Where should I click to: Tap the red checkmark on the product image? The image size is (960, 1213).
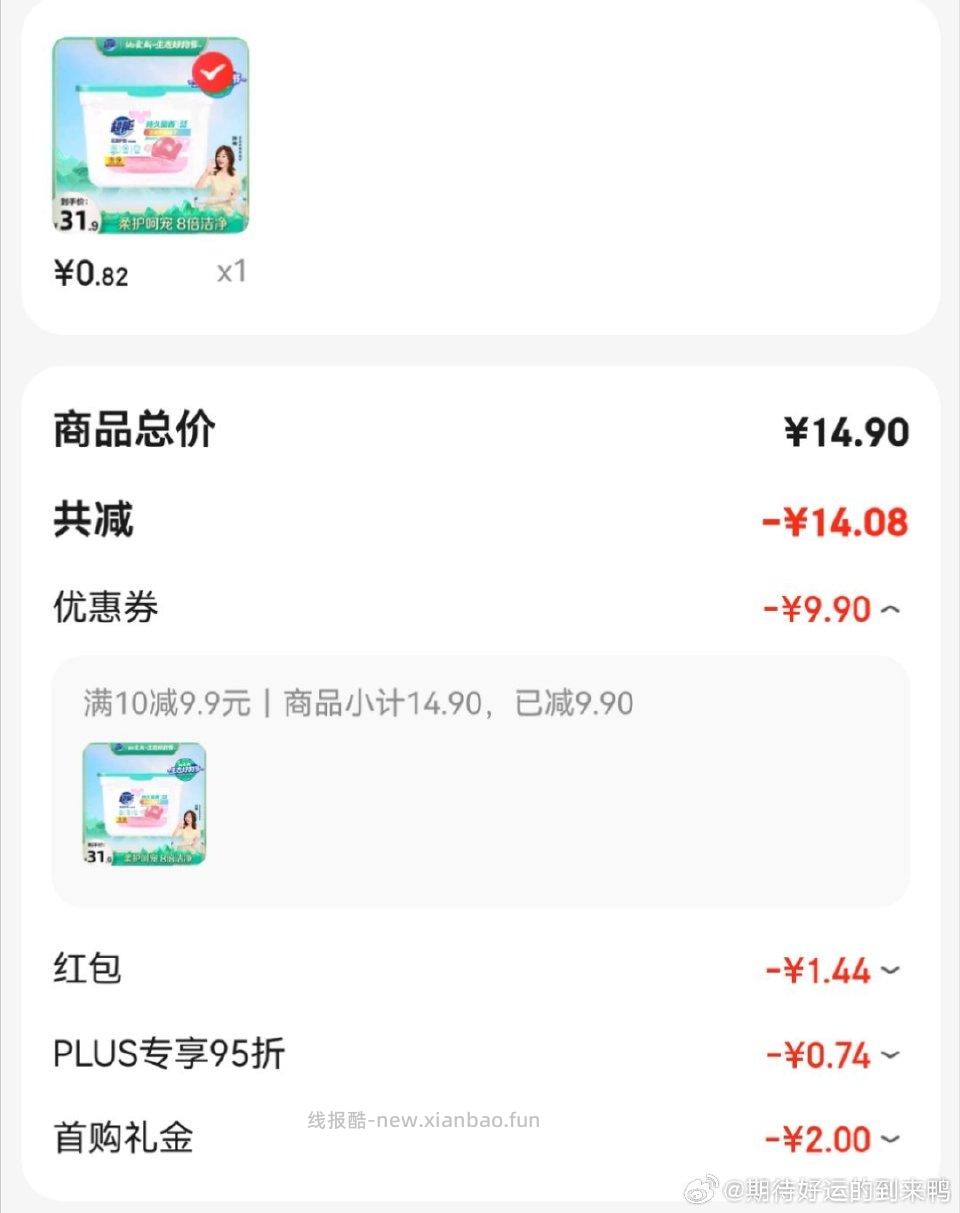[213, 74]
